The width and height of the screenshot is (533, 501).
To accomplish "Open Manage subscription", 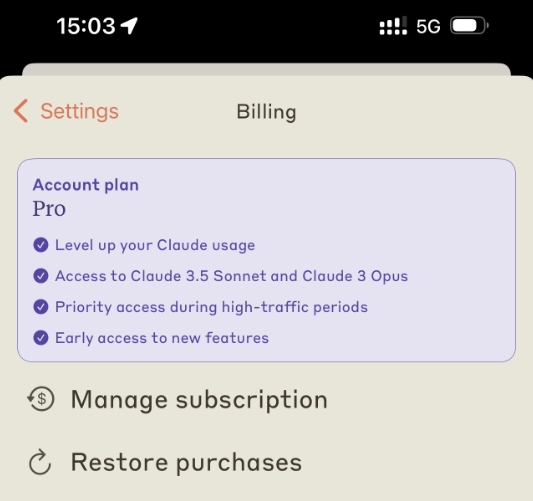I will (266, 399).
